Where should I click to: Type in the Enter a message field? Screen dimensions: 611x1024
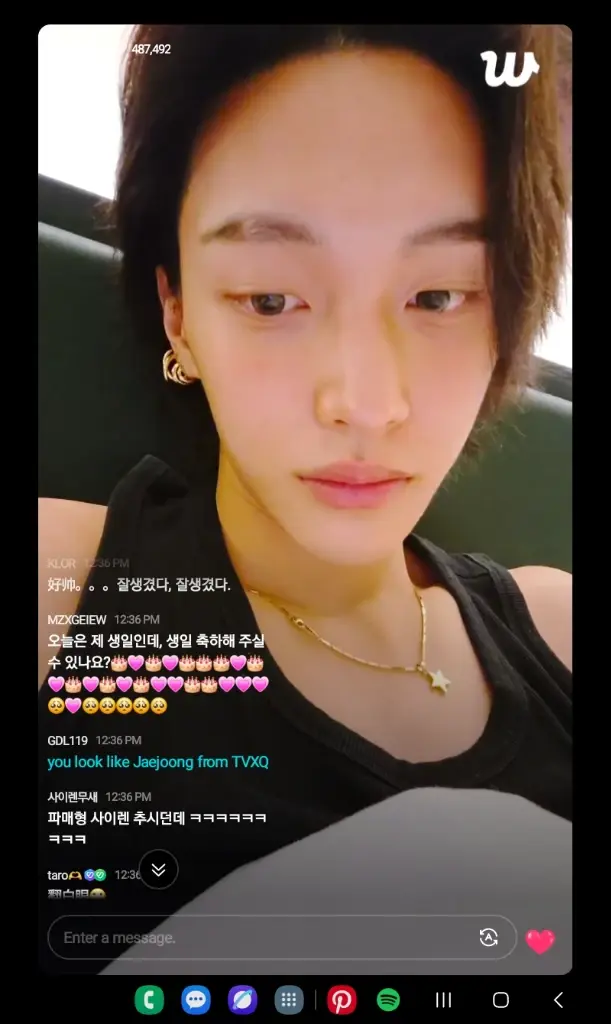260,938
